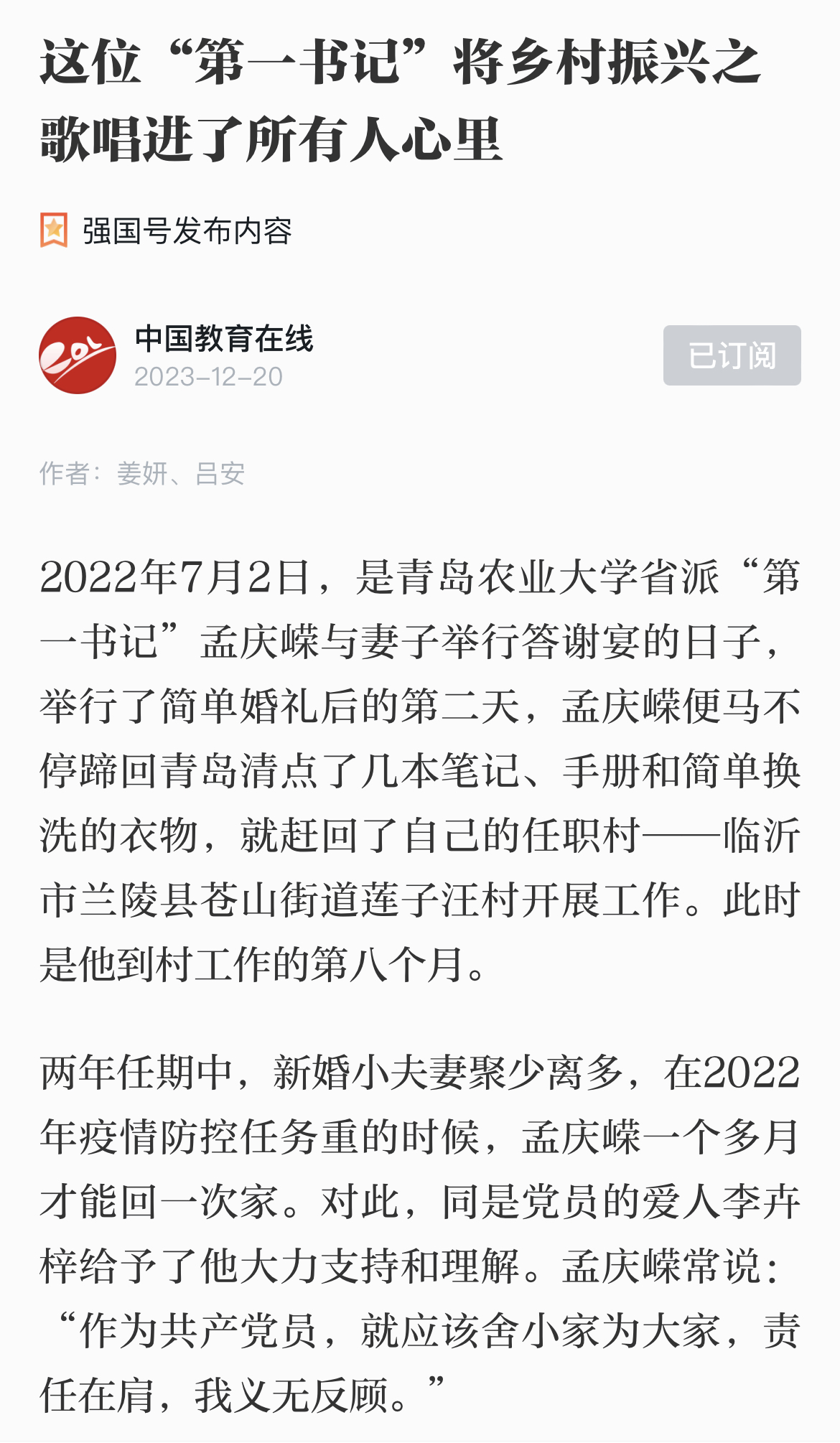840x1443 pixels.
Task: Tap the 已订阅 subscribed button
Action: pos(732,355)
